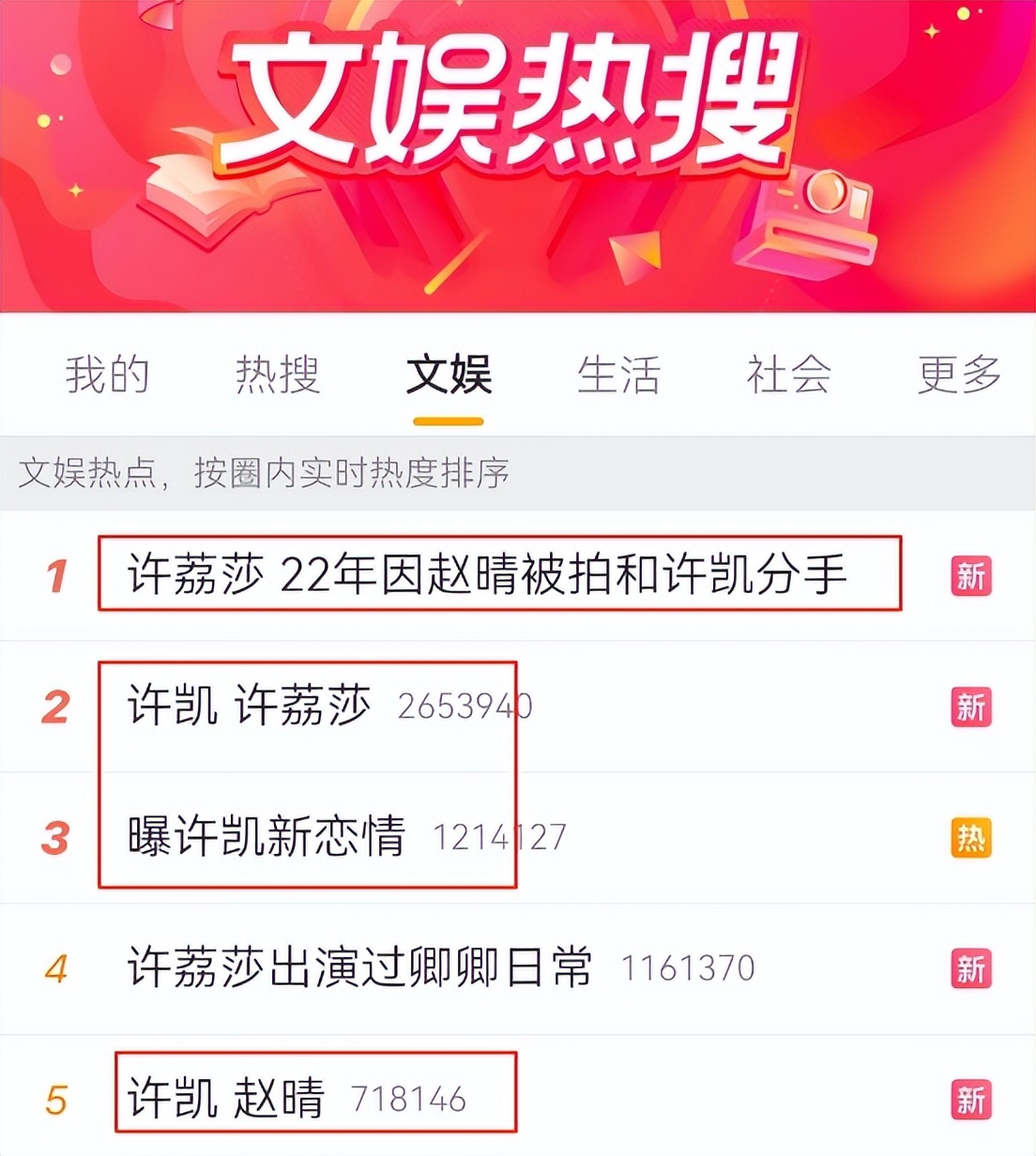Open the 更多 tab

pos(959,373)
